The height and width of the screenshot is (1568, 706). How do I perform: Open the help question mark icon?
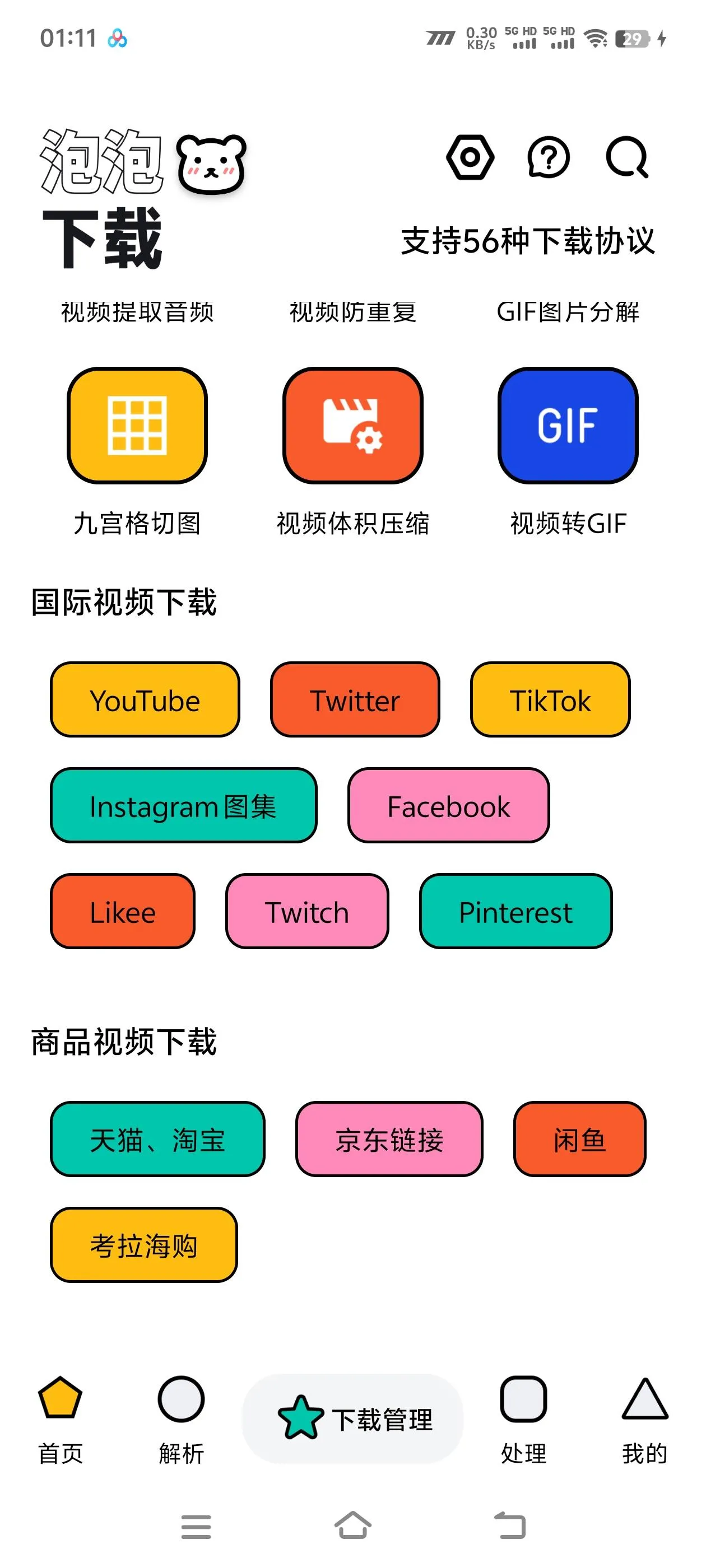548,158
